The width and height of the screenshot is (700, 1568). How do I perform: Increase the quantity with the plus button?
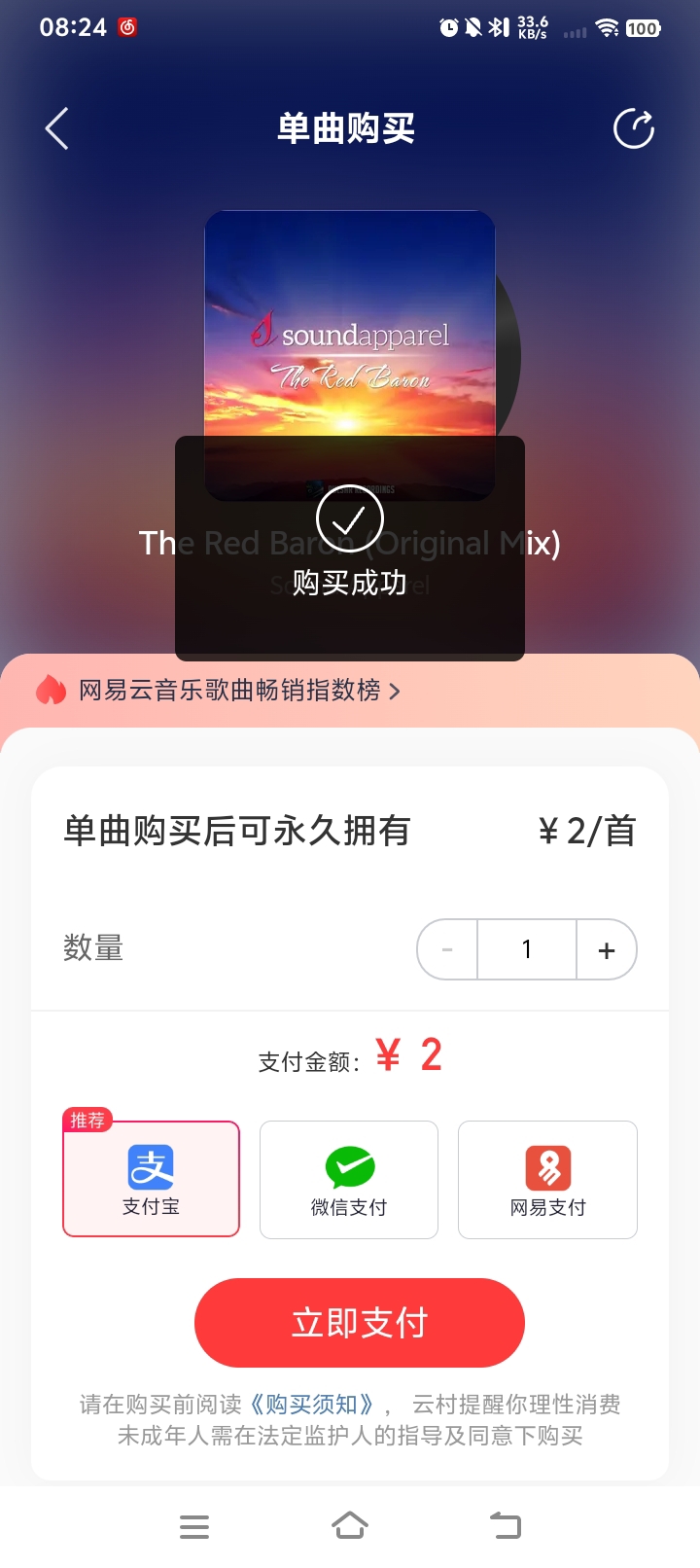point(607,949)
